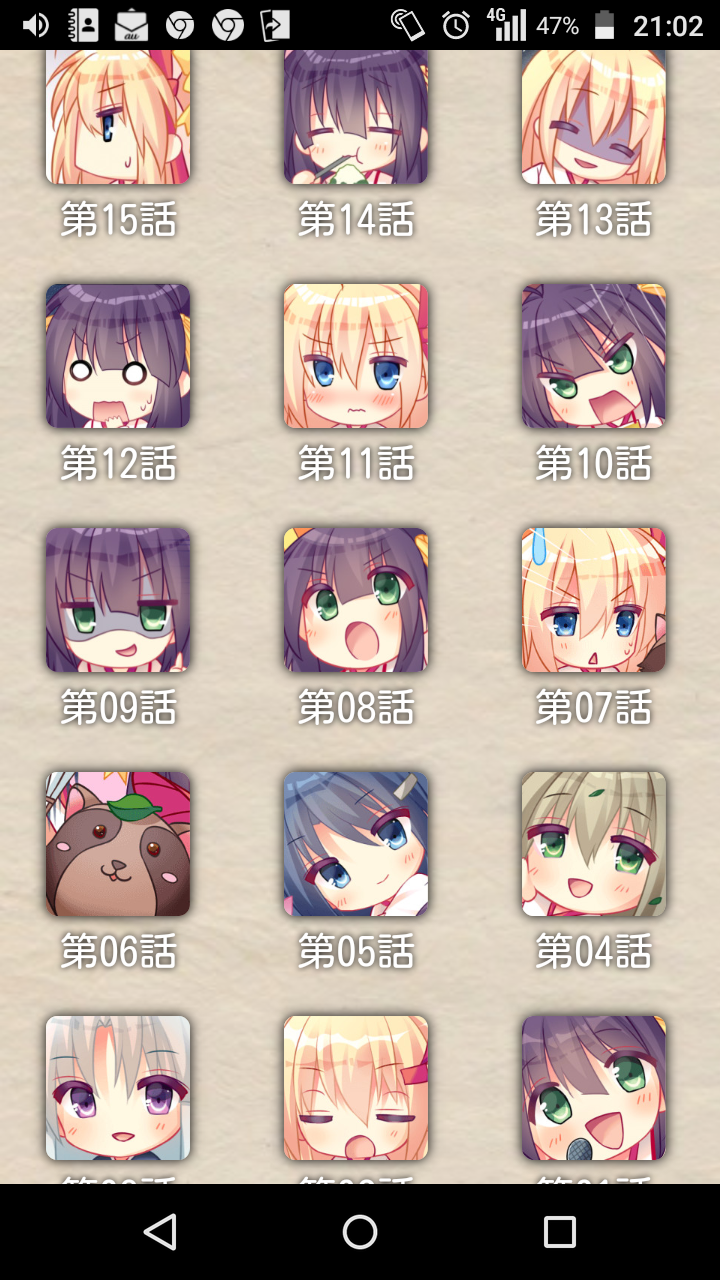The height and width of the screenshot is (1280, 720).
Task: Open the 第07話 episode tile
Action: [594, 600]
